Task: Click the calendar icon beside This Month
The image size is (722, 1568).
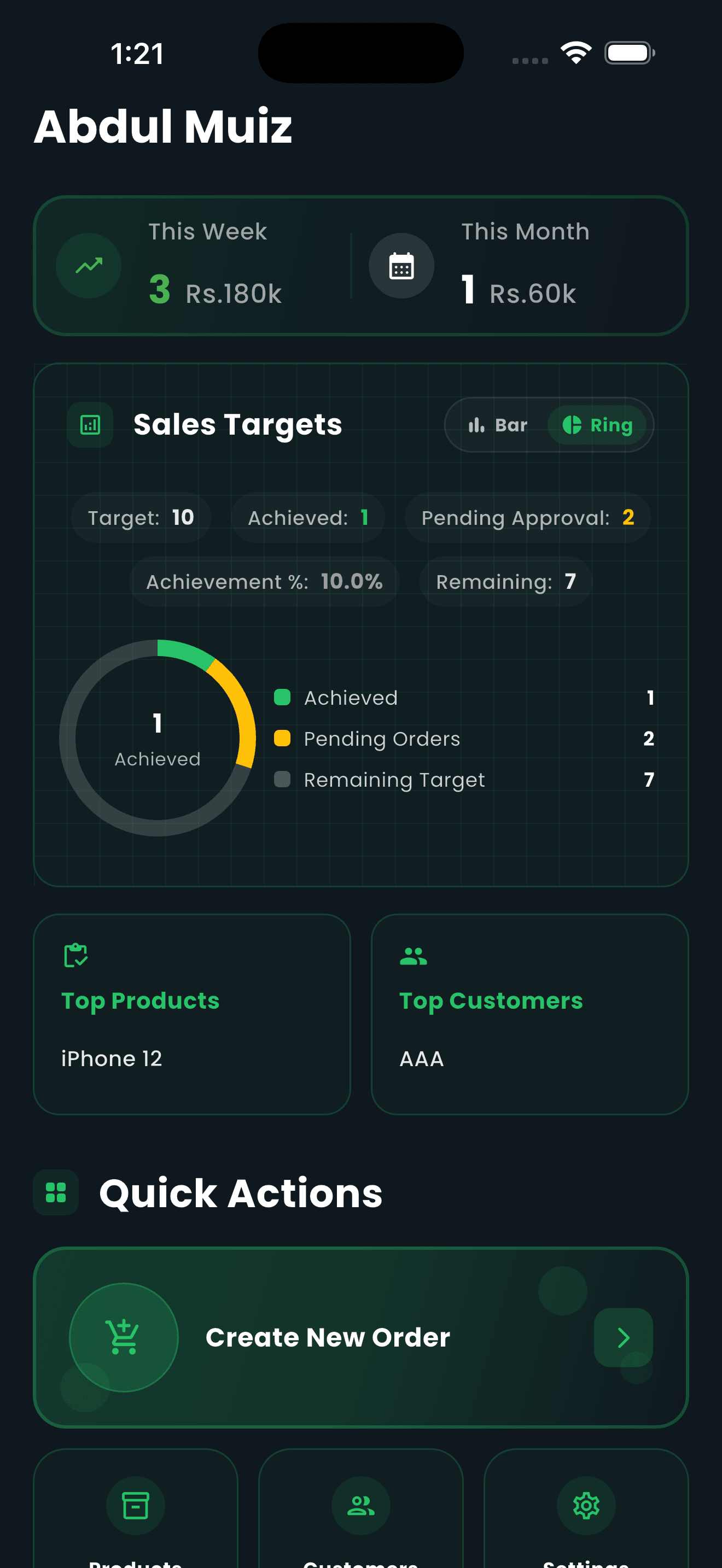Action: click(402, 265)
